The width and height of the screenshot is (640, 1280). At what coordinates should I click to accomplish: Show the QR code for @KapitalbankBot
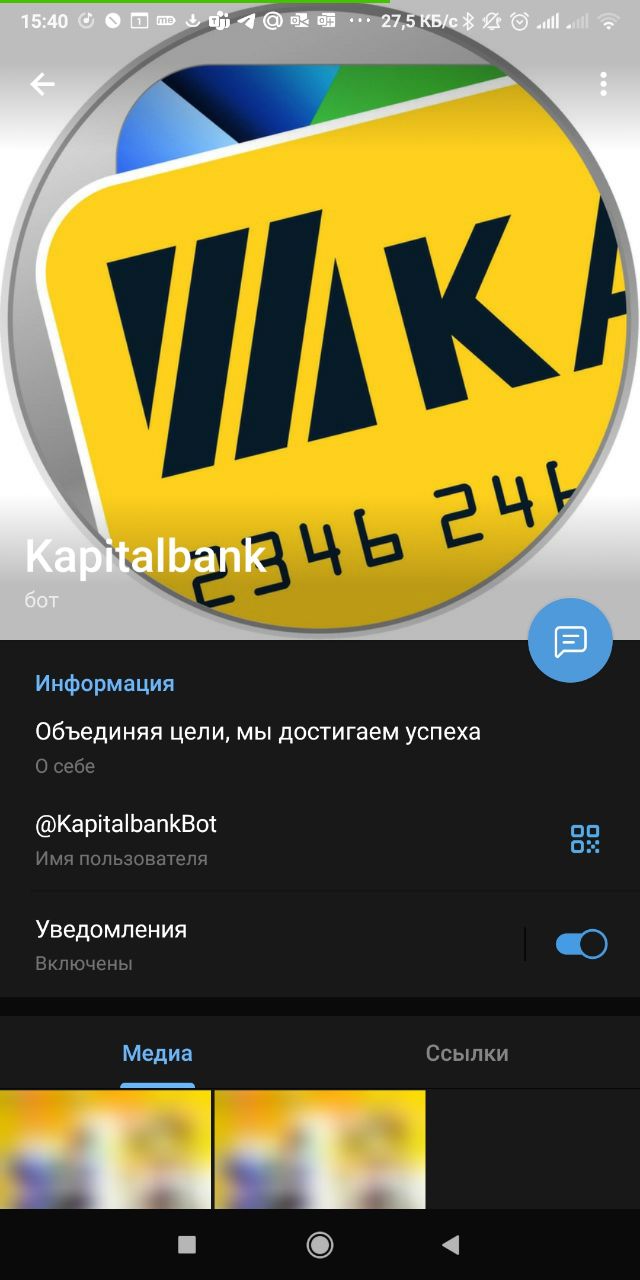(585, 839)
